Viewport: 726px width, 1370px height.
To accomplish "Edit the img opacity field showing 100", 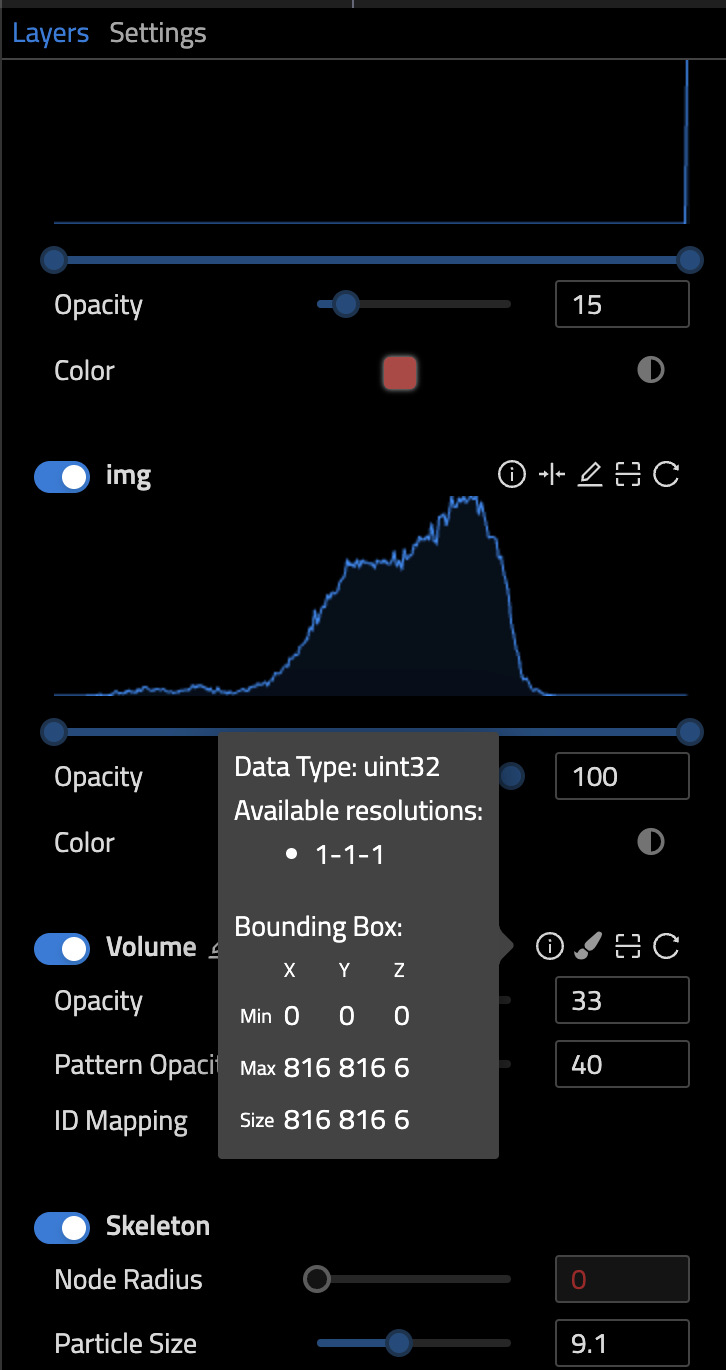I will (621, 776).
